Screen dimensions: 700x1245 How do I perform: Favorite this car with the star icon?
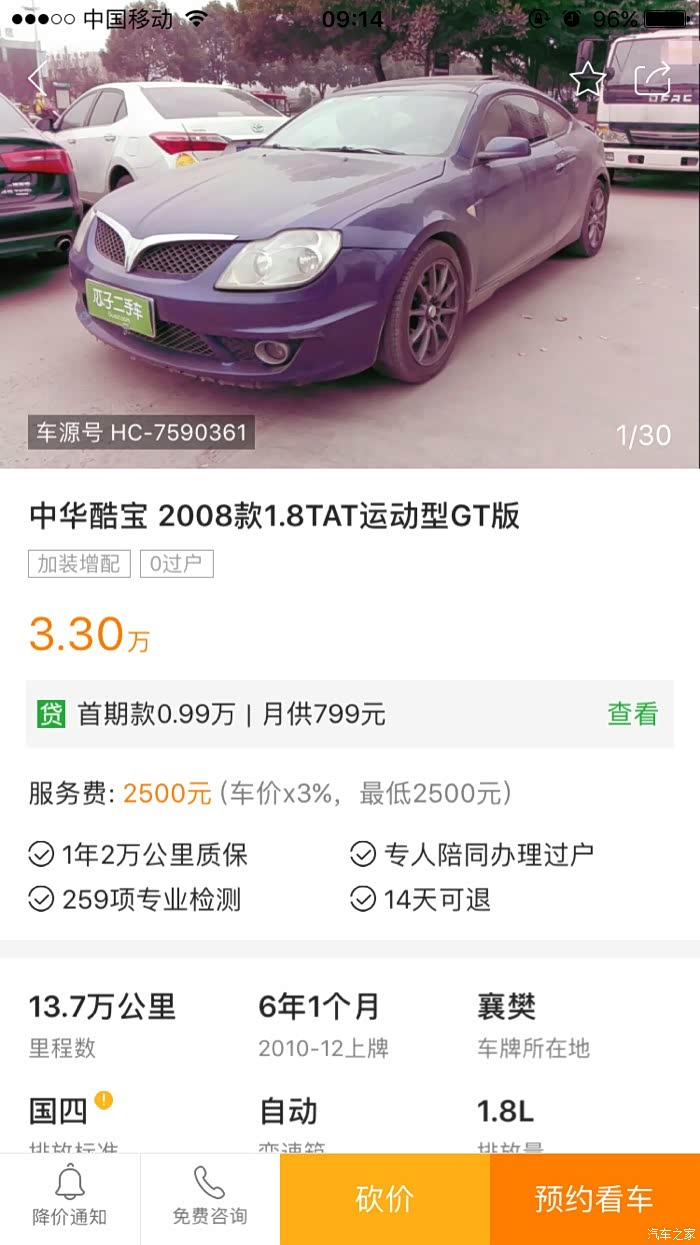(x=587, y=79)
